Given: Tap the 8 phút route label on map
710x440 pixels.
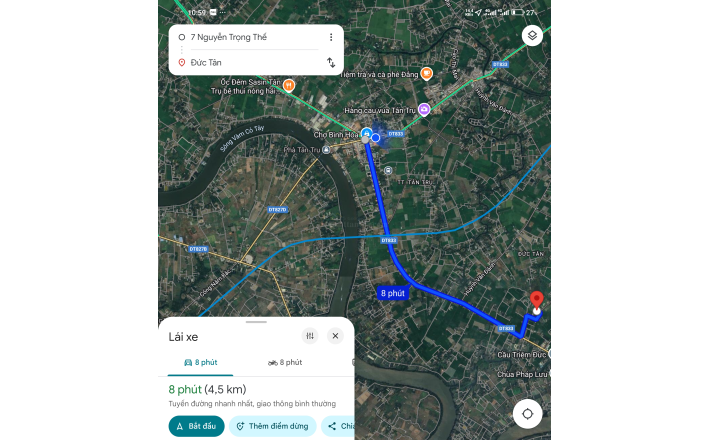Looking at the screenshot, I should 392,293.
